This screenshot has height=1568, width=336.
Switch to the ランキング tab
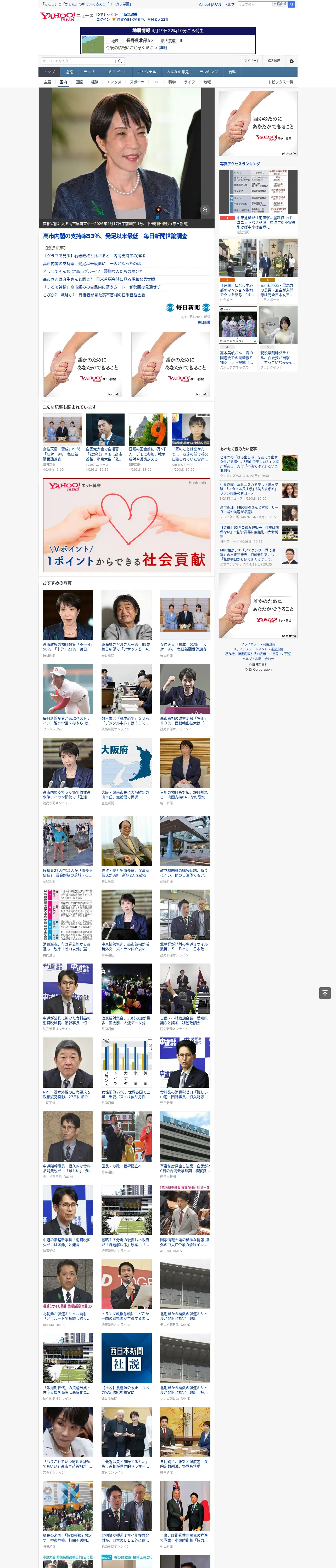point(209,72)
